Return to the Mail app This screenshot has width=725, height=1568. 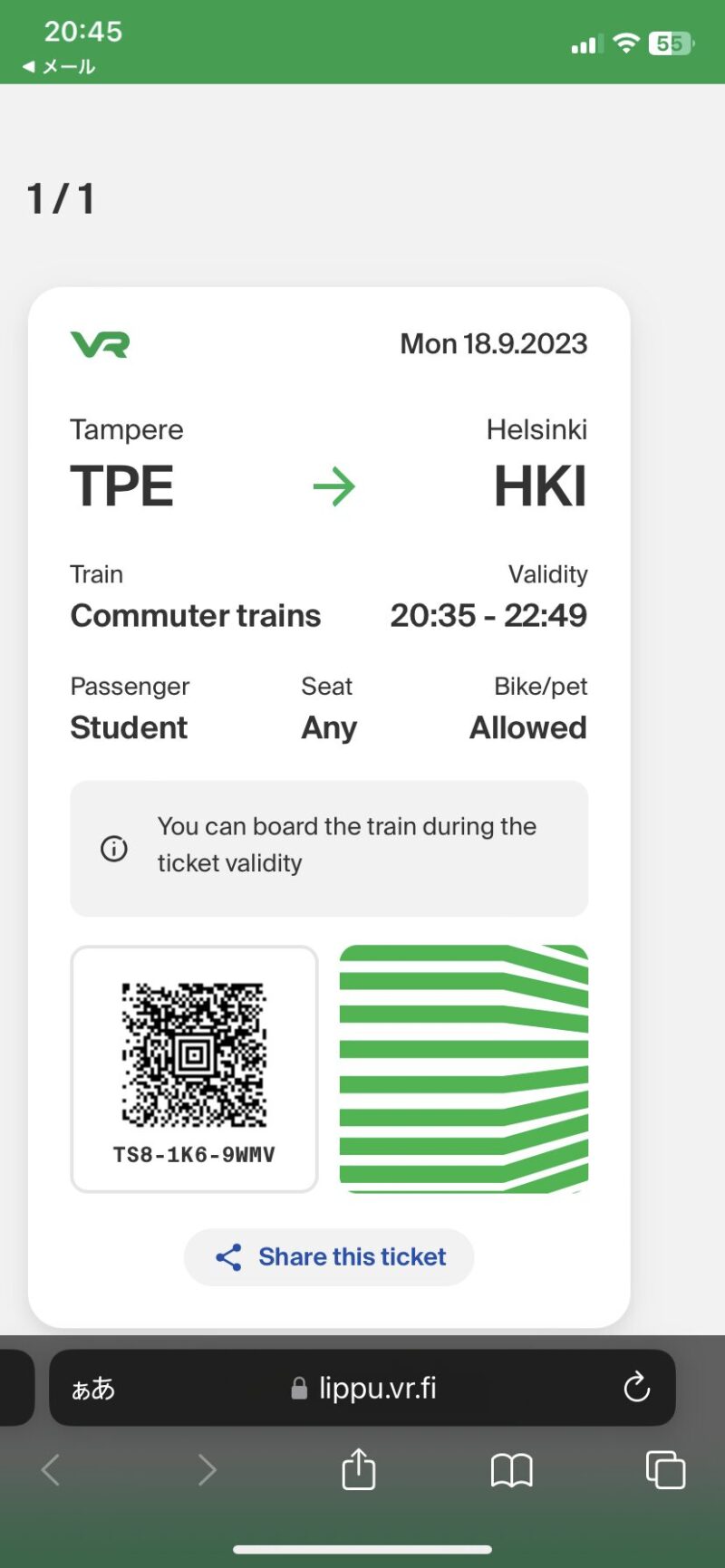tap(59, 66)
